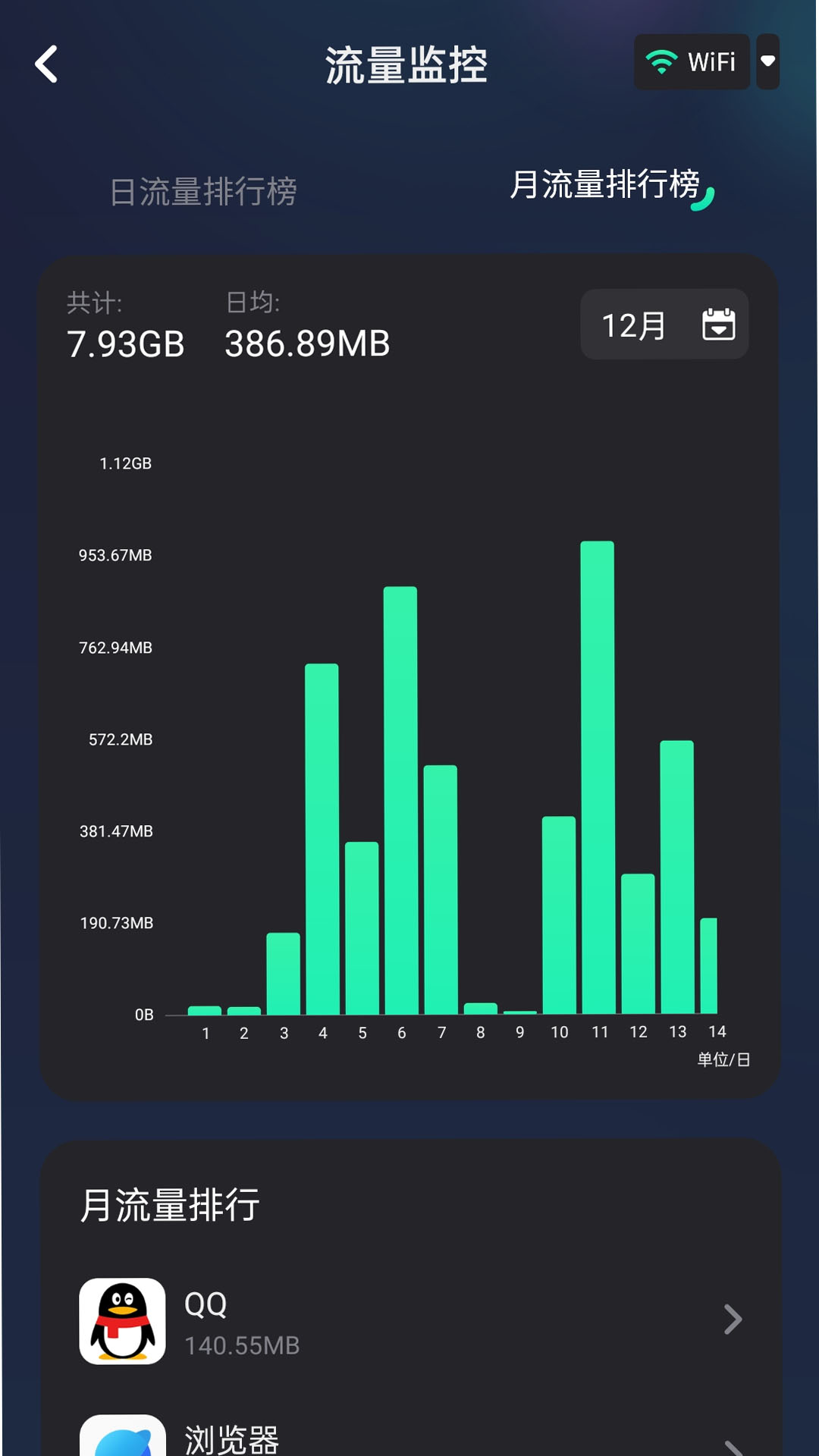Viewport: 819px width, 1456px height.
Task: Select the 月流量排行榜 tab
Action: (605, 185)
